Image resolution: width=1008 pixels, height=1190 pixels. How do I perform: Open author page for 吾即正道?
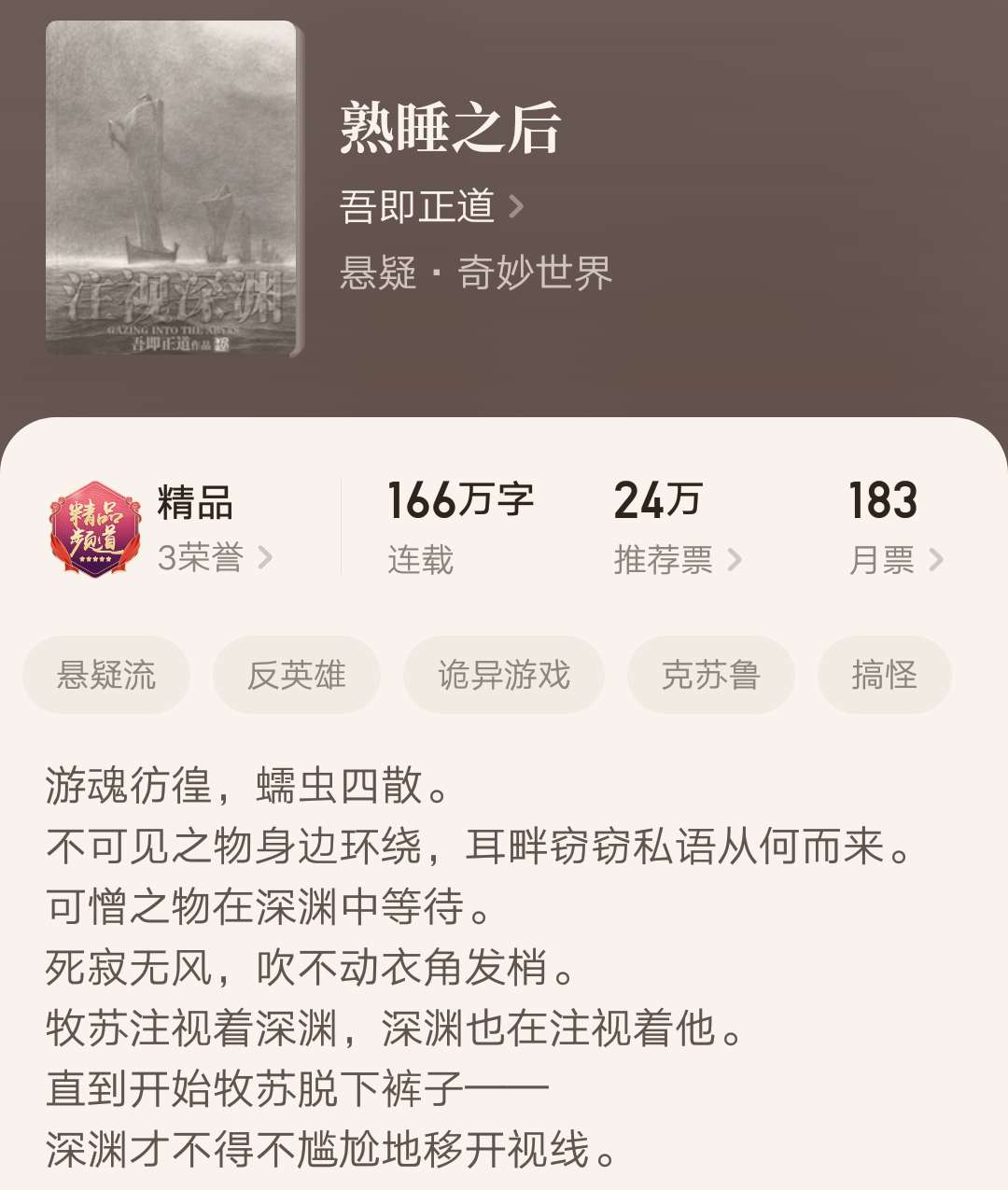pos(431,206)
